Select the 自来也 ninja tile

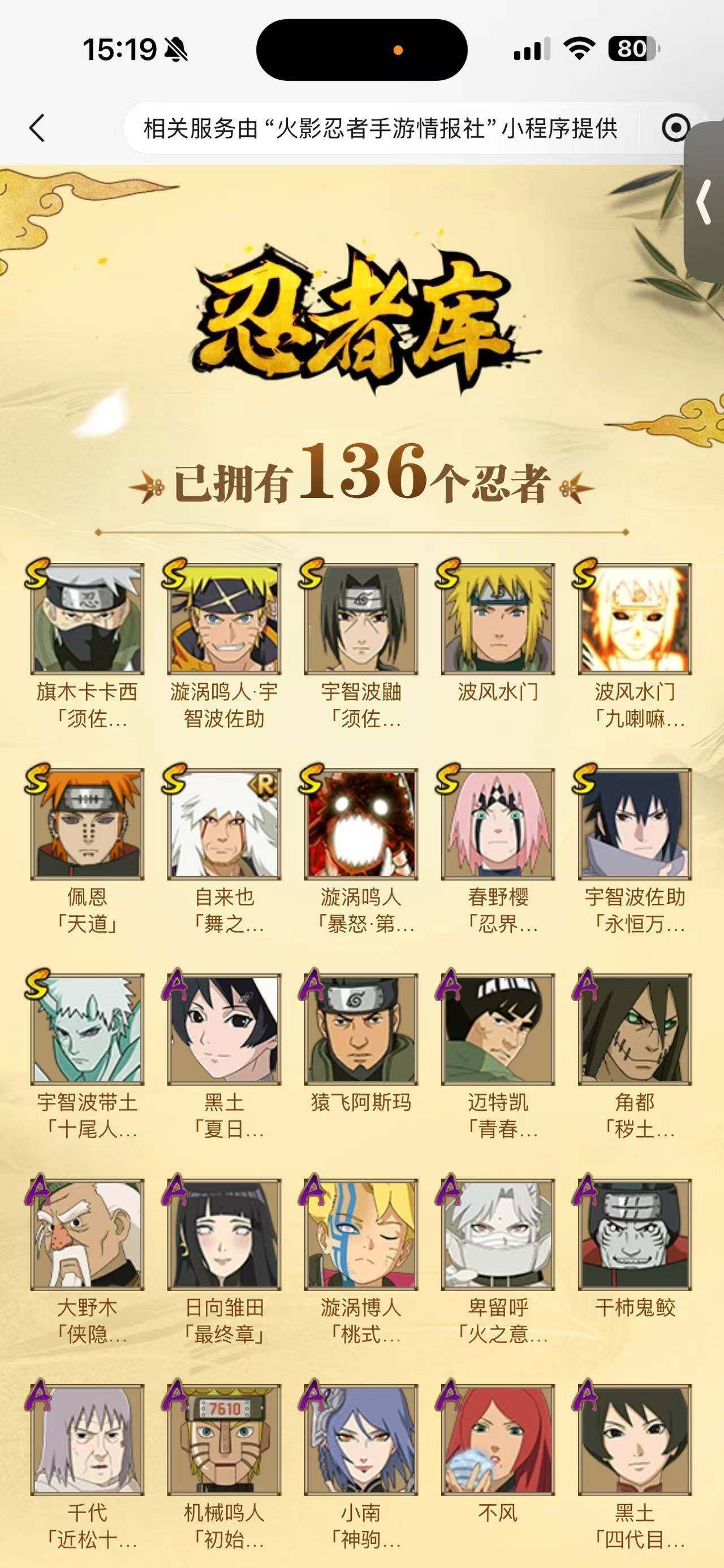pyautogui.click(x=224, y=824)
